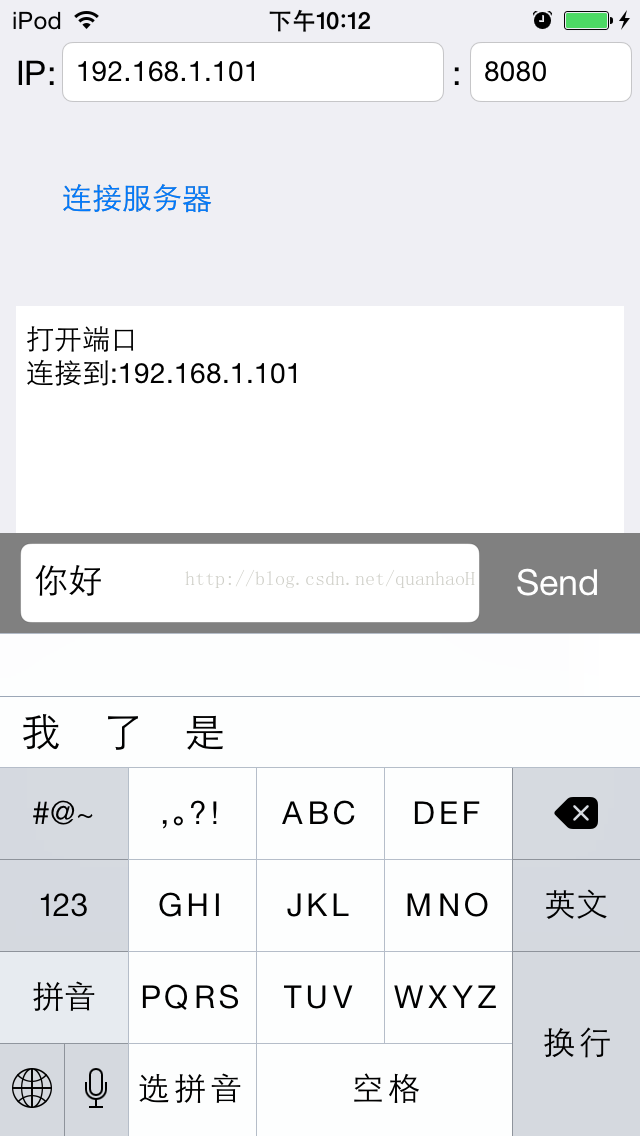Open the #@~ symbols keyboard
The width and height of the screenshot is (640, 1136).
click(64, 813)
